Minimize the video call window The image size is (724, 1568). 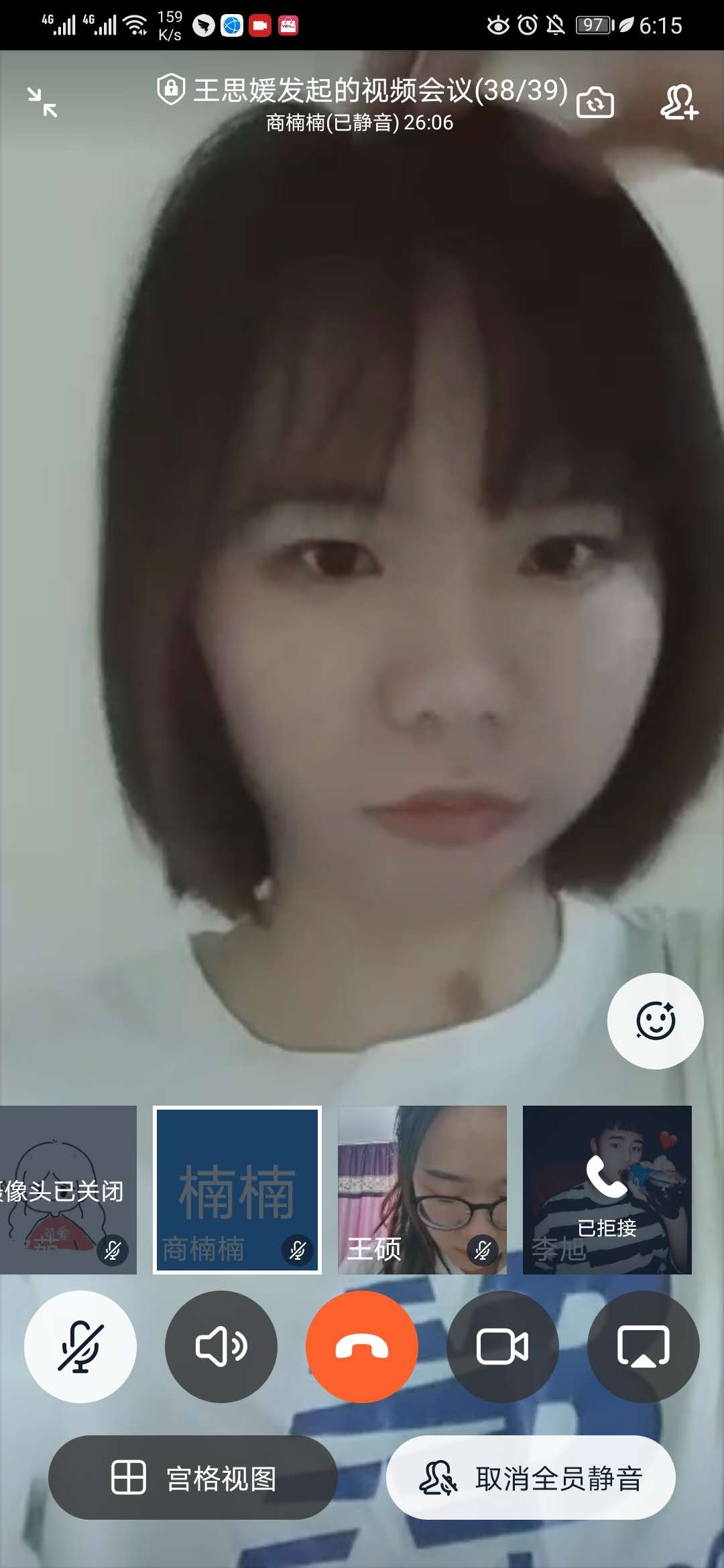[42, 103]
